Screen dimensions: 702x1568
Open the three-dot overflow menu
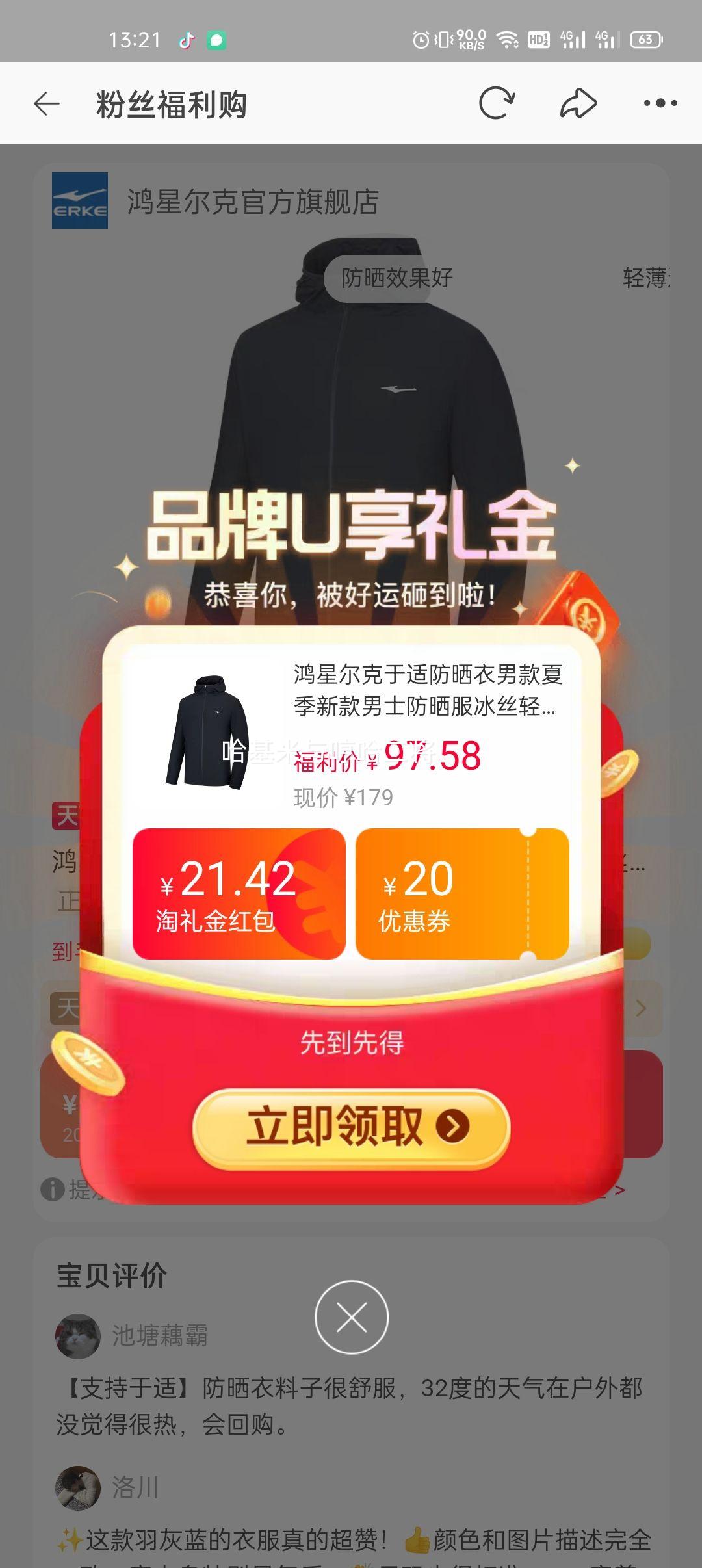point(658,103)
